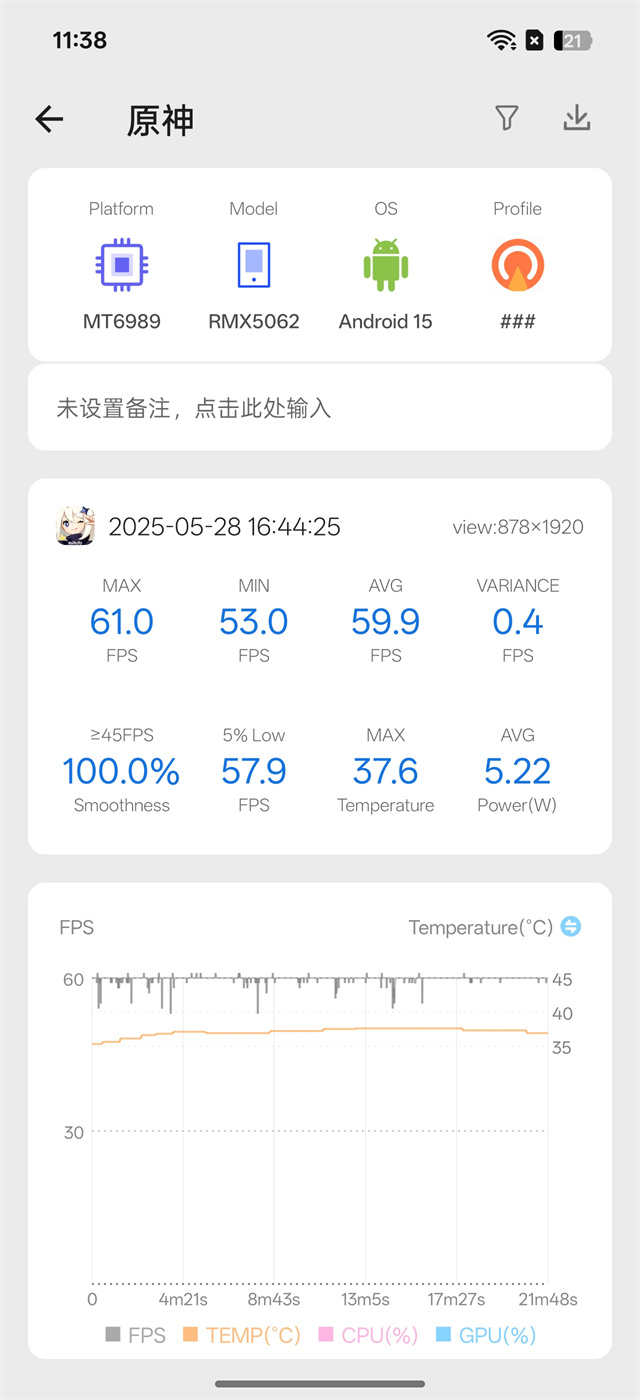Toggle the TEMP(°C) legend series

pyautogui.click(x=241, y=1335)
